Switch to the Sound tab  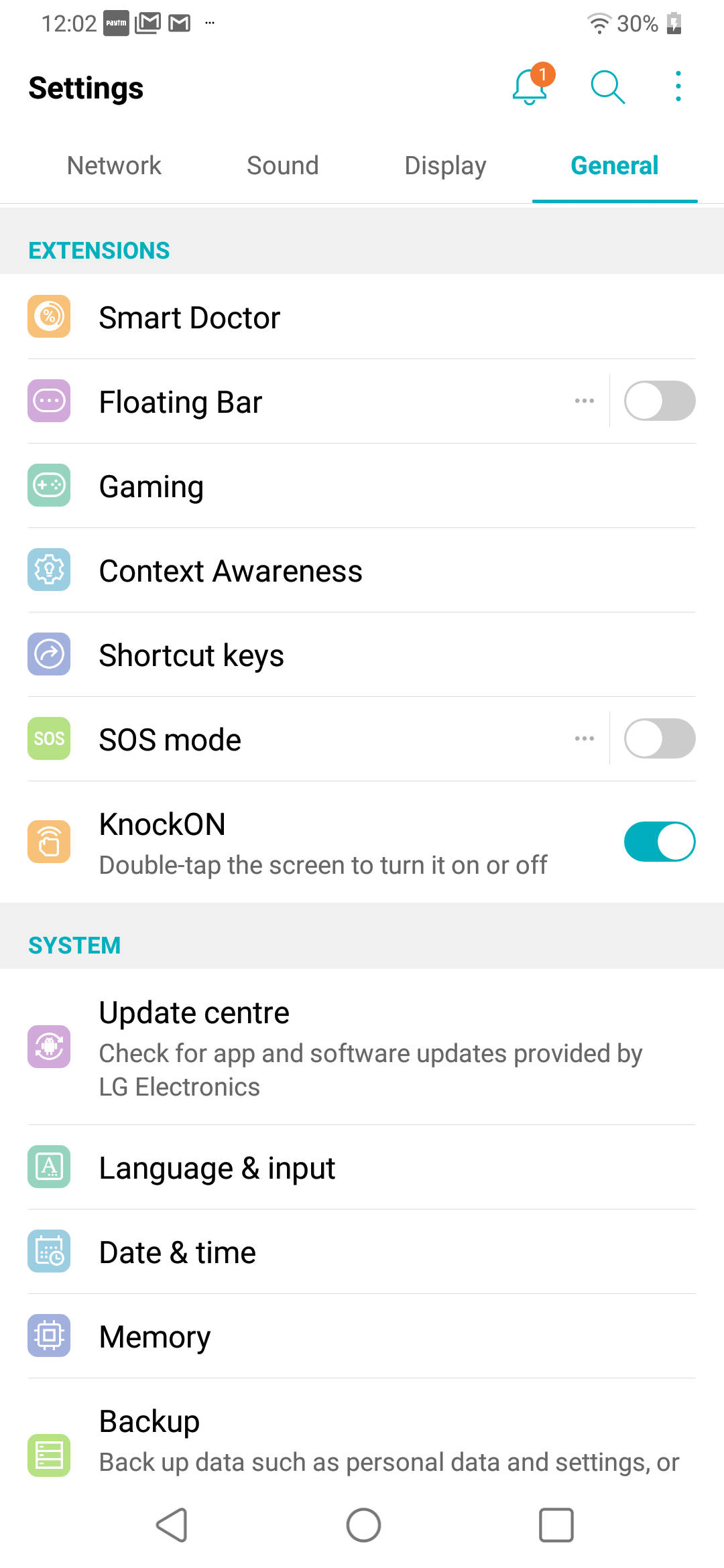coord(282,166)
